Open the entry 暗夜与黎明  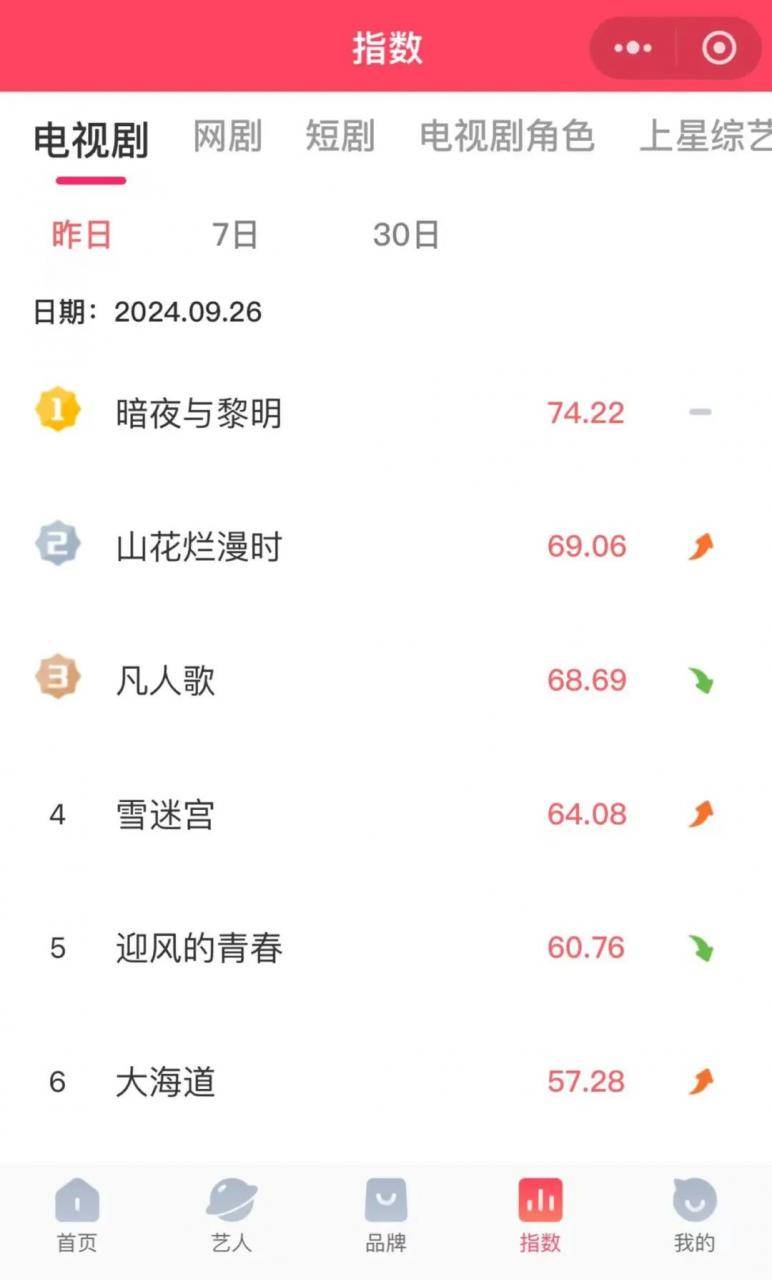point(386,412)
